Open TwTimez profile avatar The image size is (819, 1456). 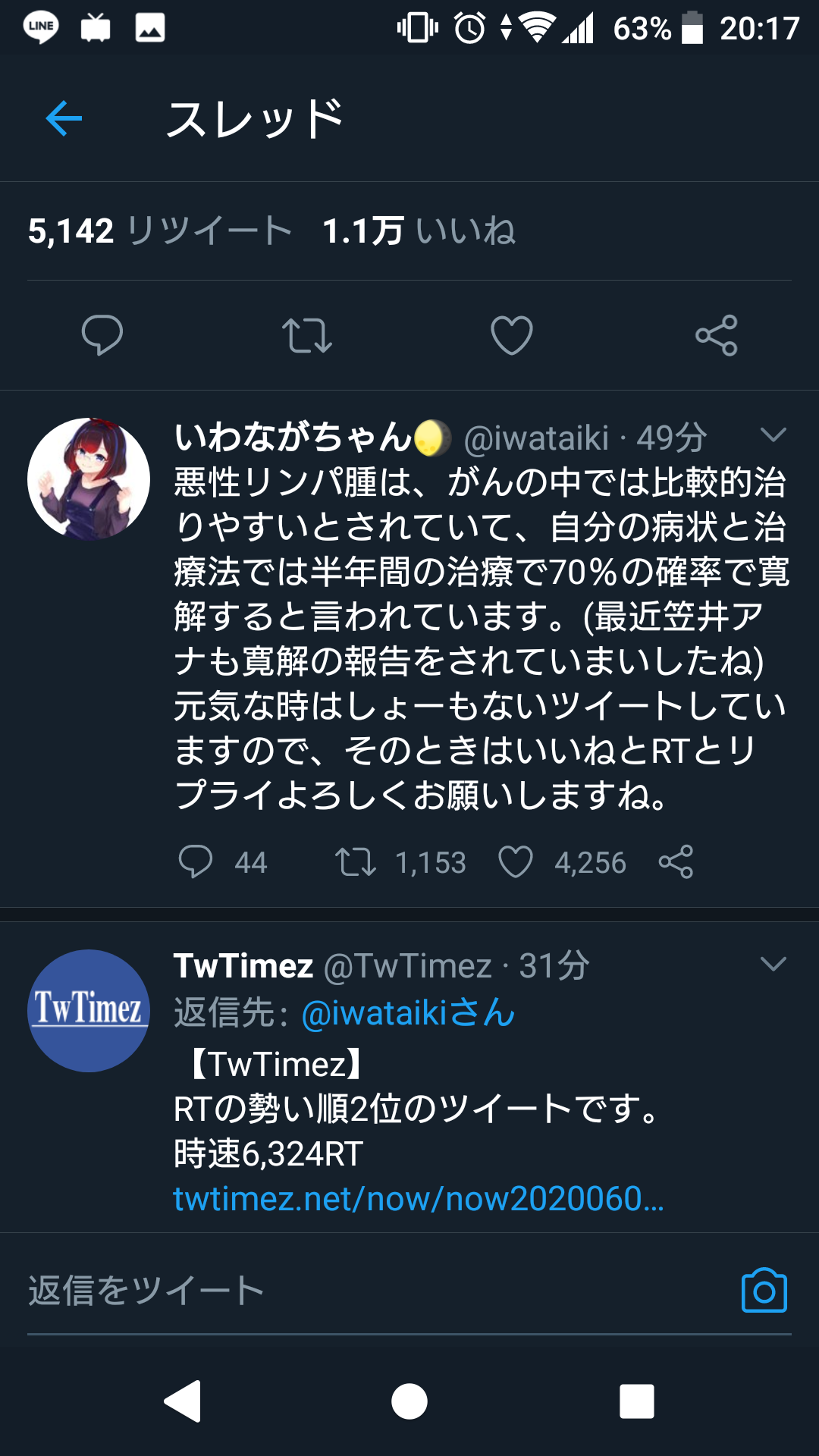89,1011
